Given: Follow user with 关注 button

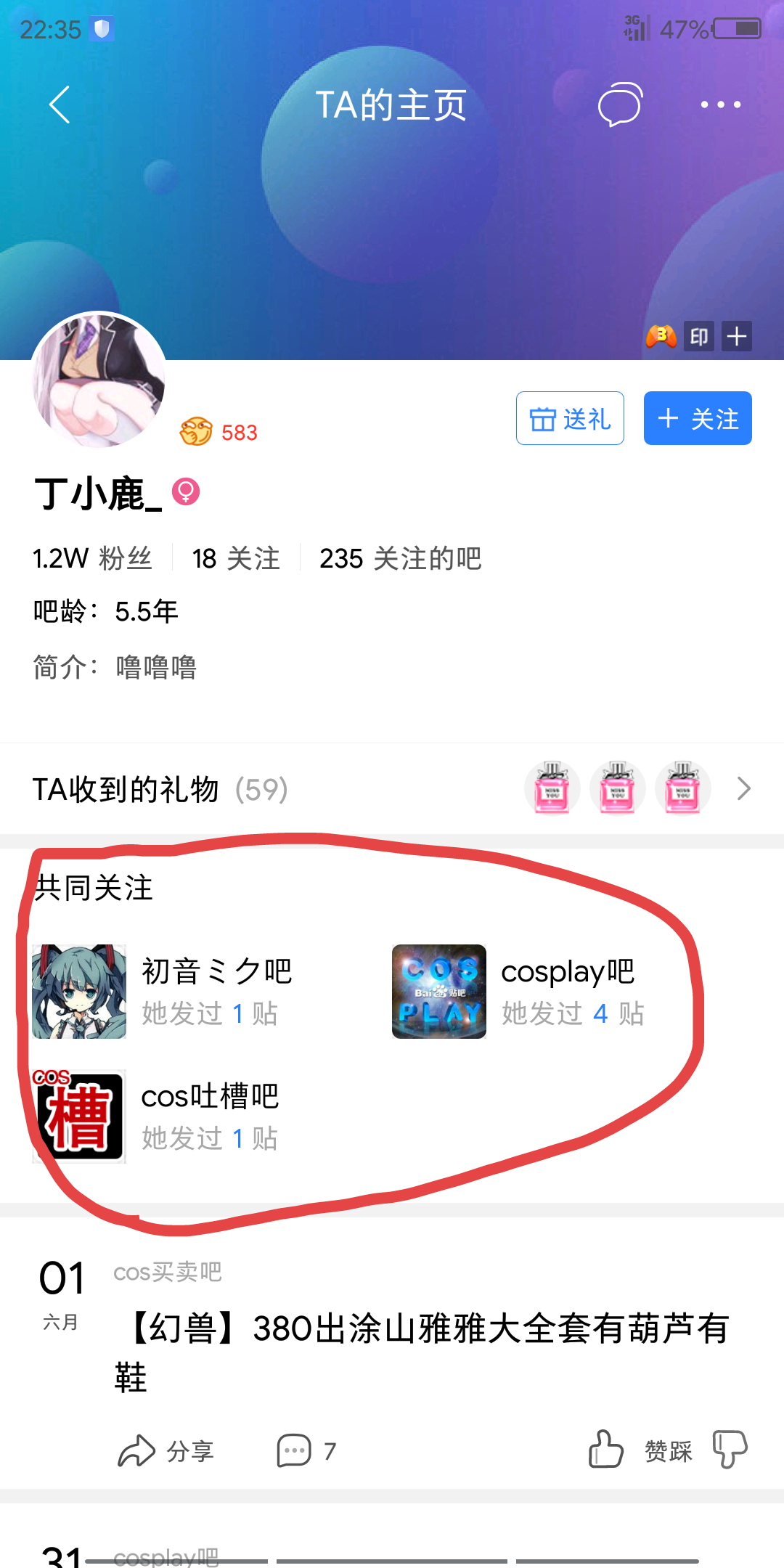Looking at the screenshot, I should pos(697,419).
